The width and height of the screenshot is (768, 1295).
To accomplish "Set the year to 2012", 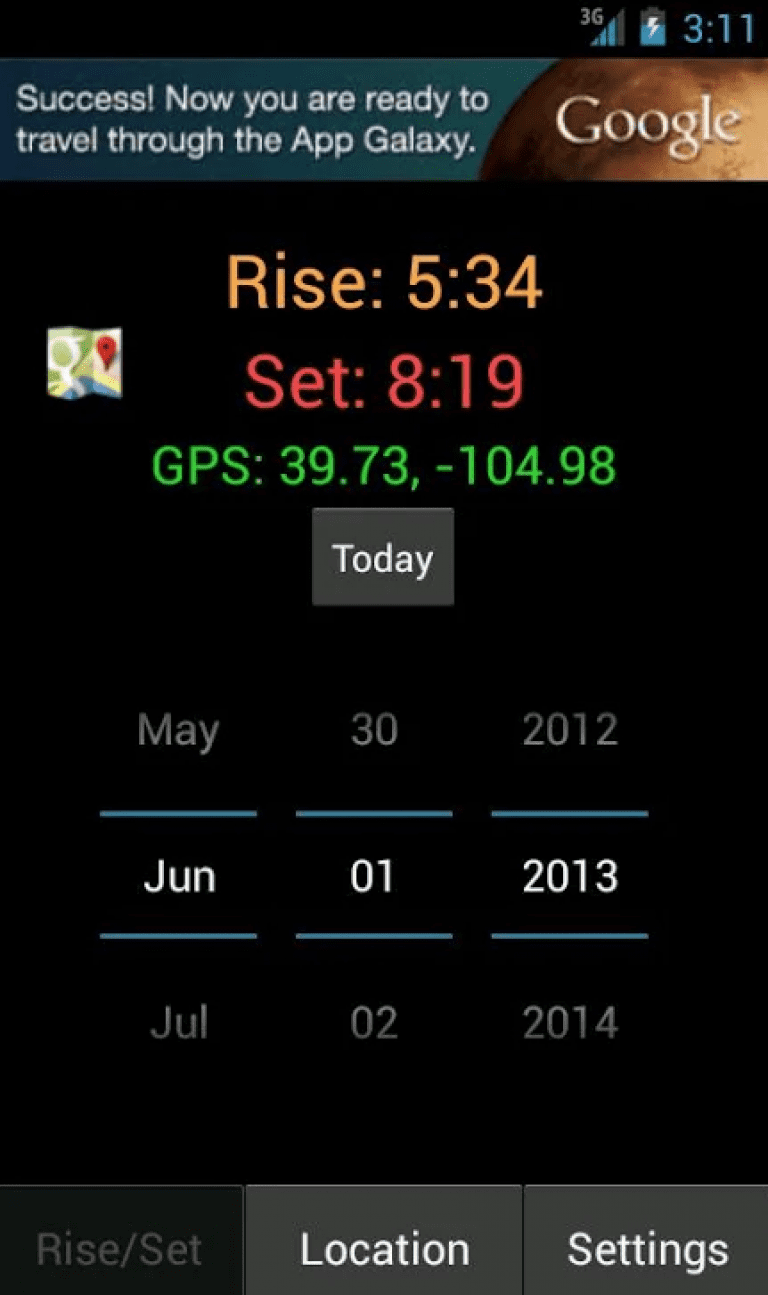I will 570,730.
